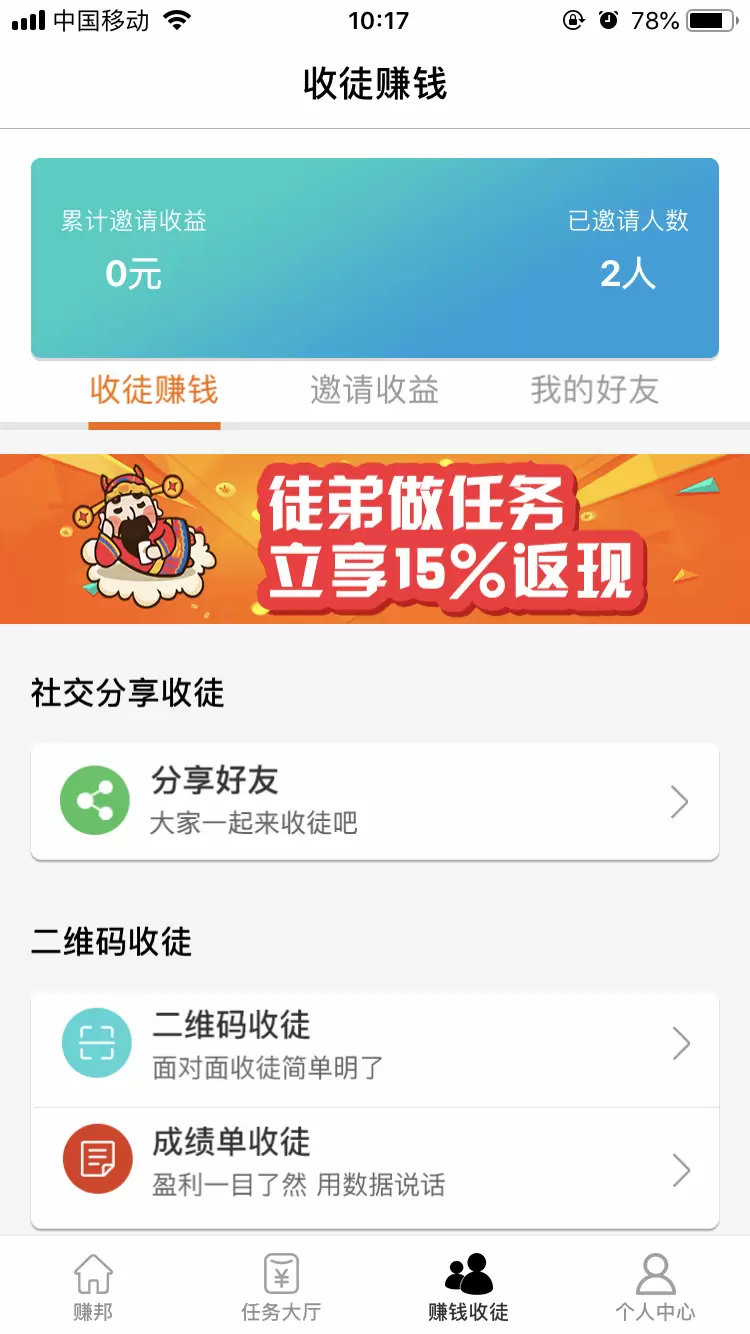Select the 收徒赚钱 tab

(154, 390)
